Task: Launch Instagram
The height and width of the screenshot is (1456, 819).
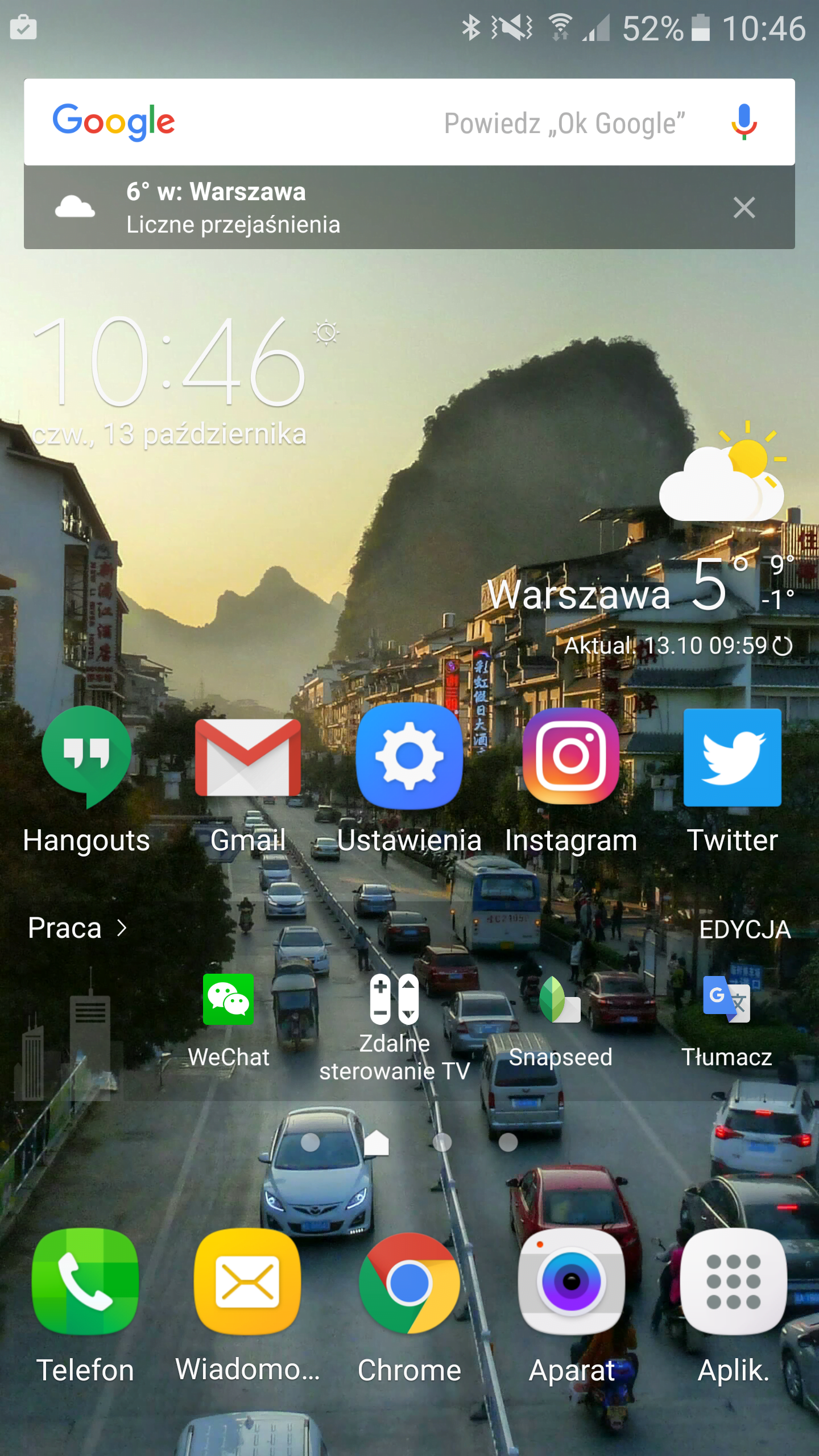Action: pos(571,780)
